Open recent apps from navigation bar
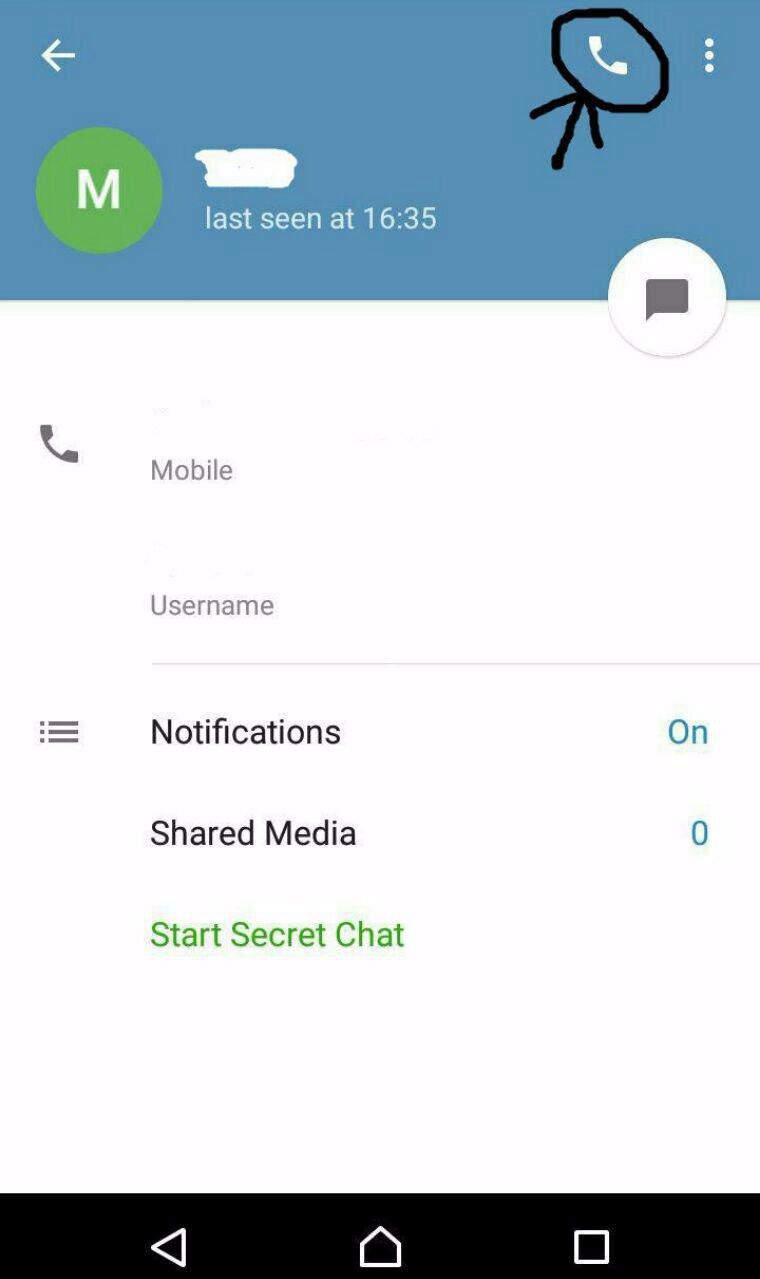 tap(591, 1246)
